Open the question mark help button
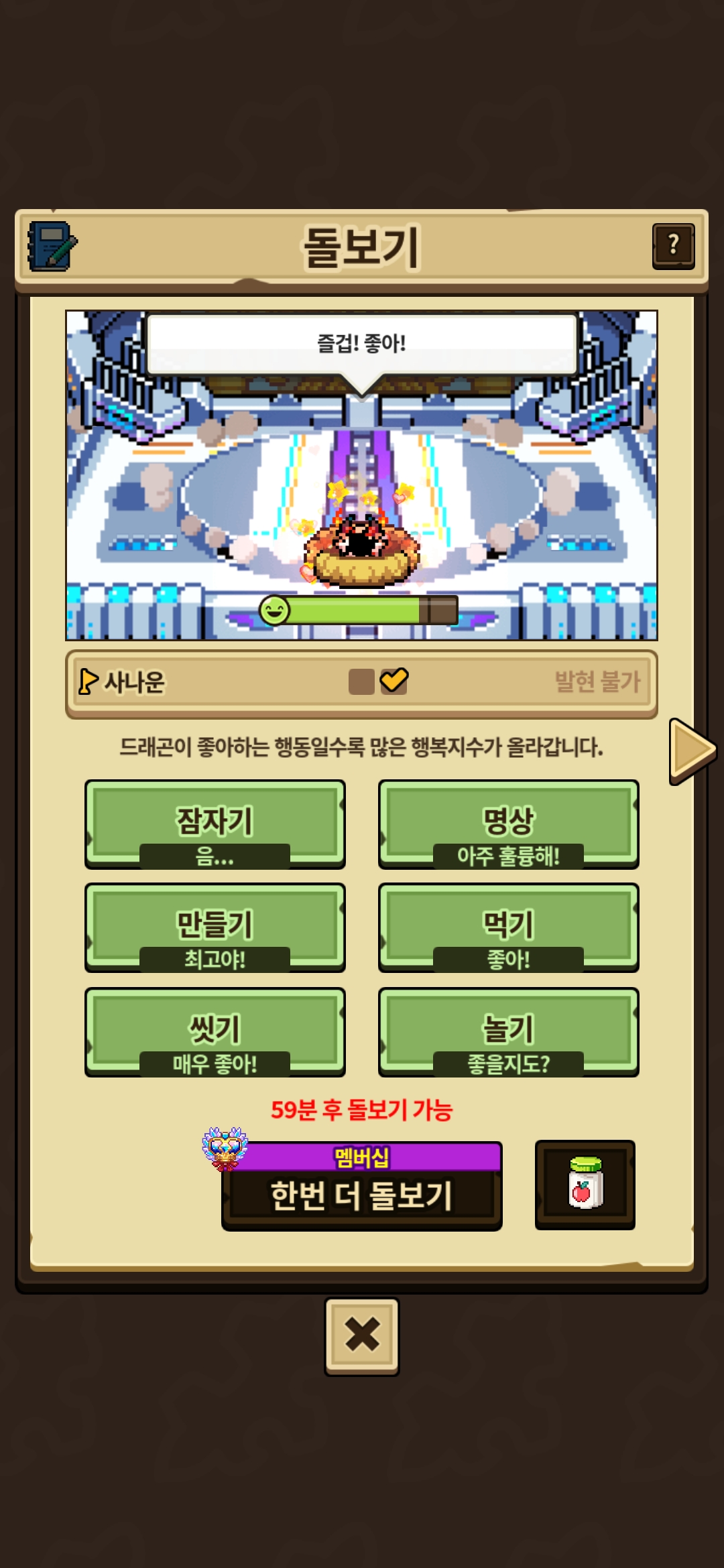The image size is (724, 1568). [x=673, y=246]
